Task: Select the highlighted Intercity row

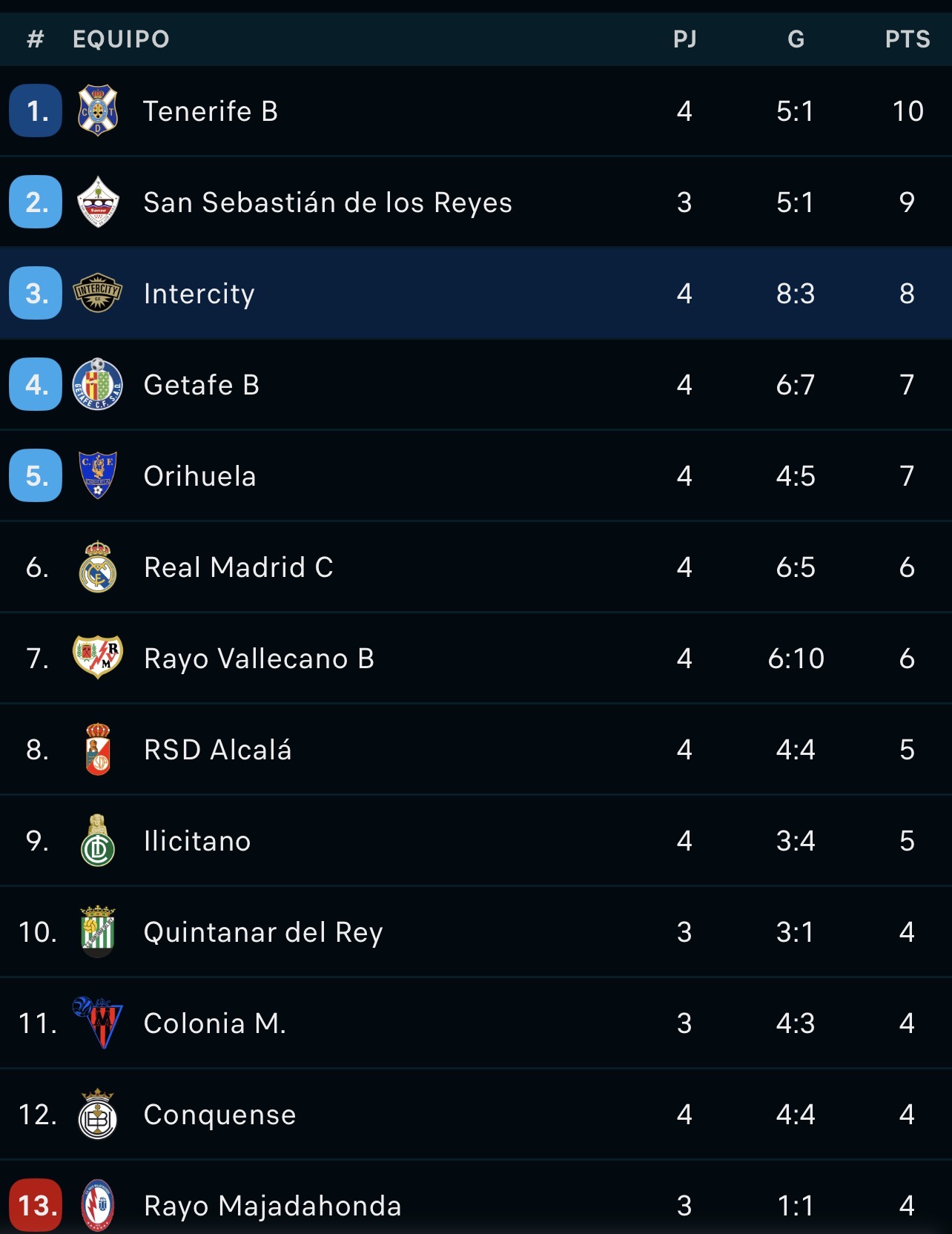Action: [199, 294]
